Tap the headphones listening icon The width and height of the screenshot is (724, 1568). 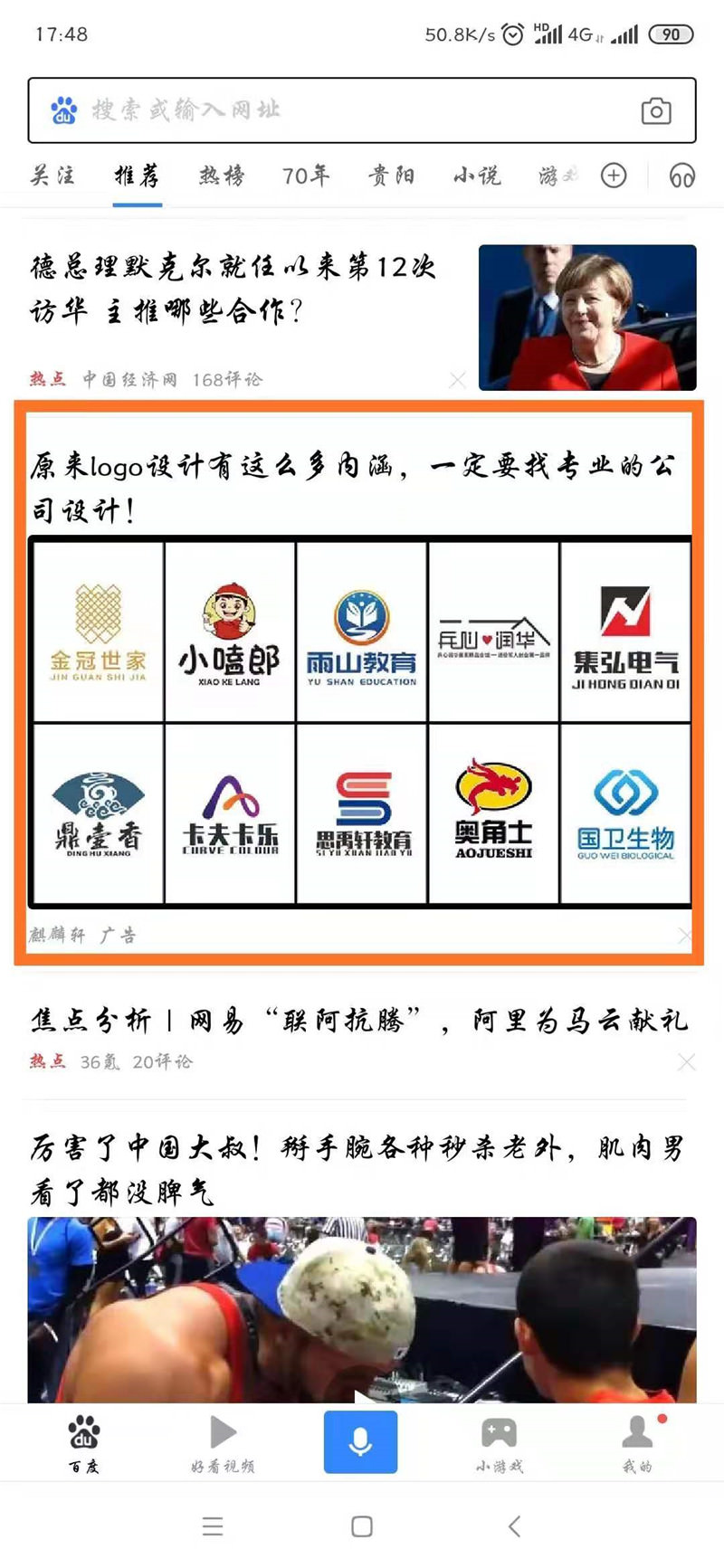(682, 176)
